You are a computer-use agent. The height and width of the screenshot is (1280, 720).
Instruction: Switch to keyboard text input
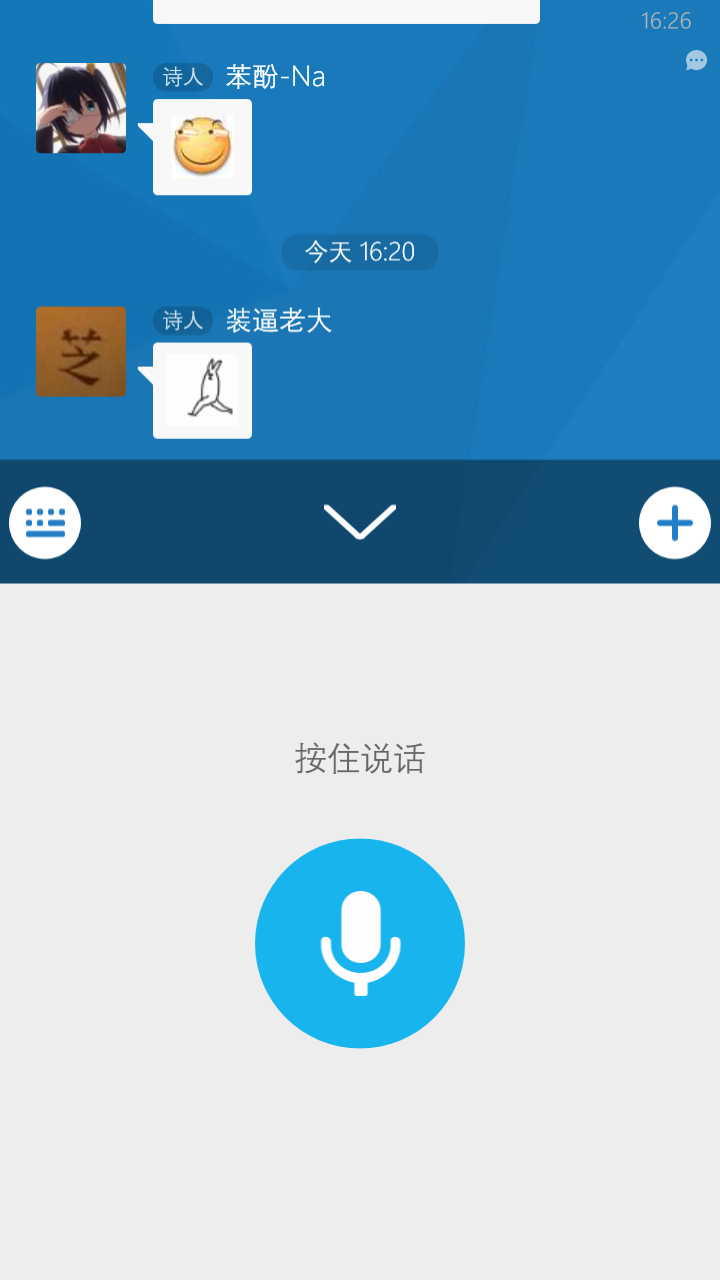click(45, 522)
